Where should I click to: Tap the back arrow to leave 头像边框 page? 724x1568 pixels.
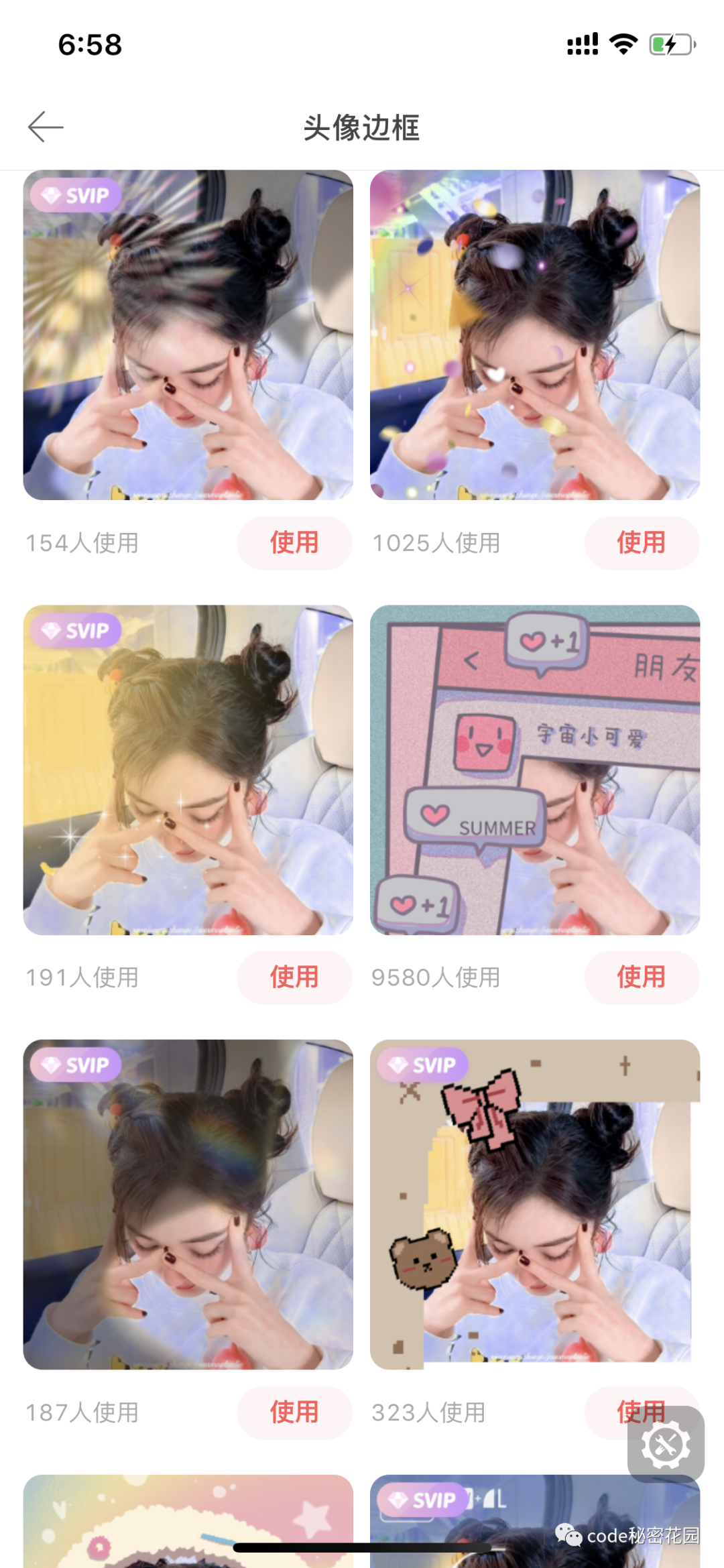[44, 127]
